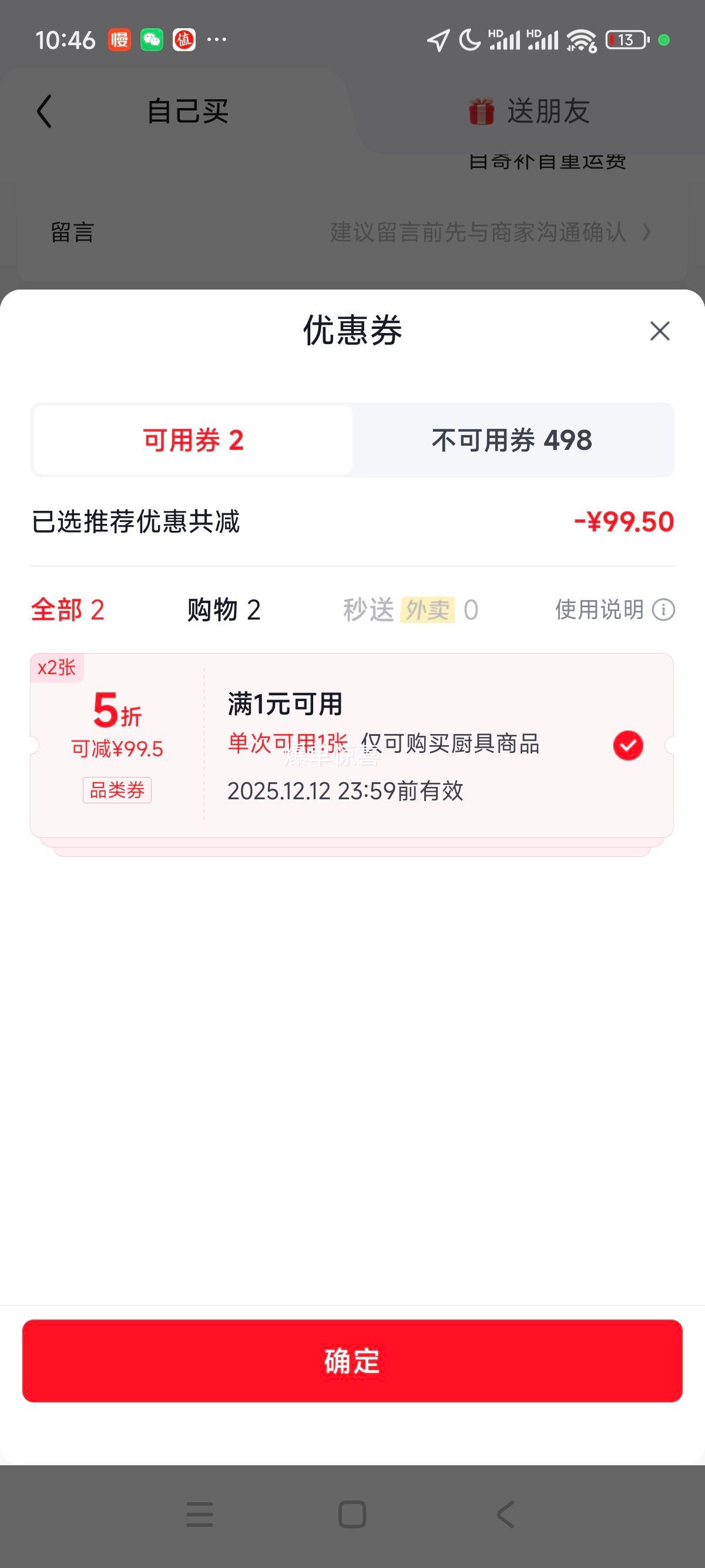
Task: Close the 优惠券 coupon sheet
Action: pyautogui.click(x=659, y=331)
